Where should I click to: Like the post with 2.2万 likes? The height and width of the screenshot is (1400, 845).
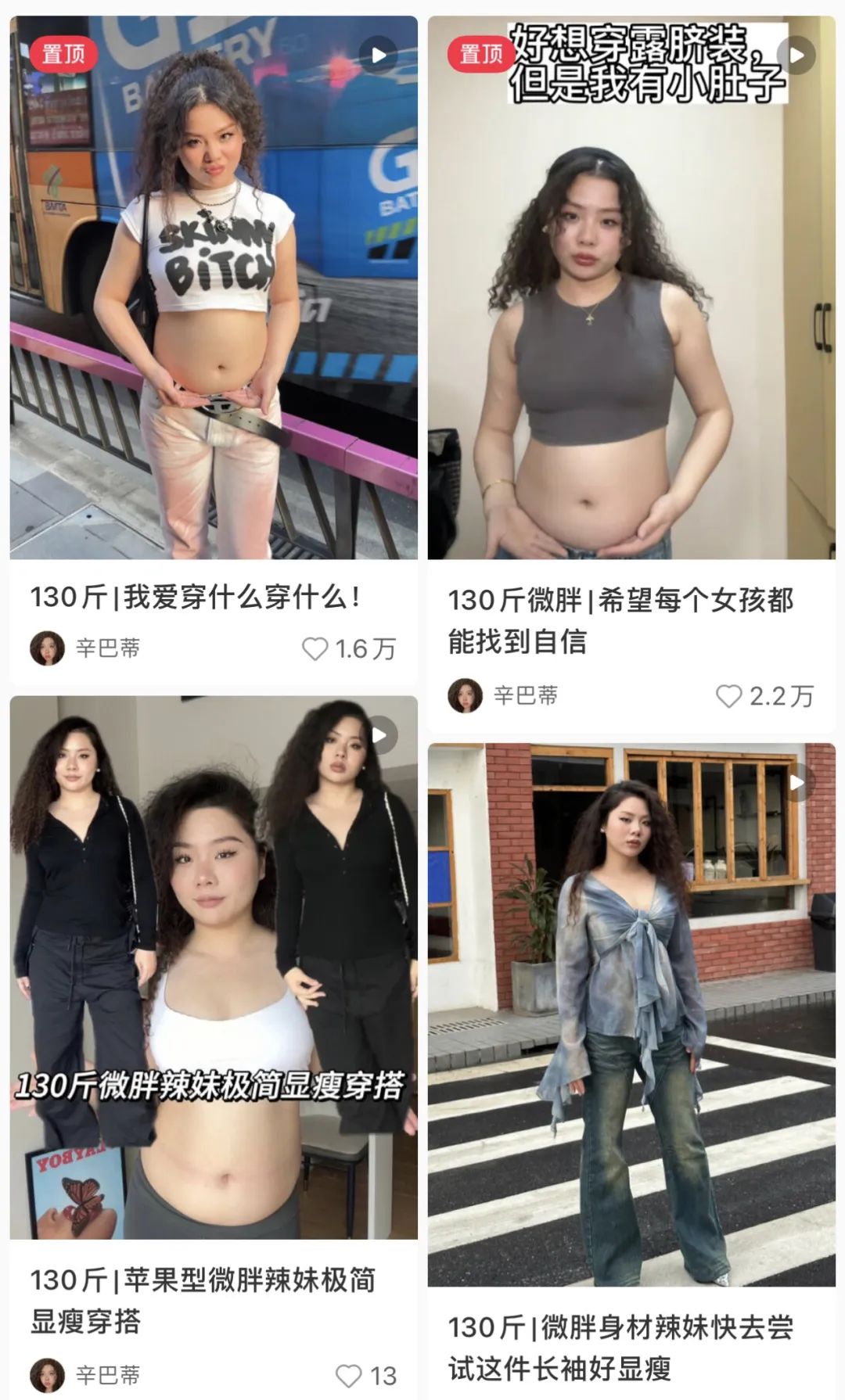tap(729, 695)
